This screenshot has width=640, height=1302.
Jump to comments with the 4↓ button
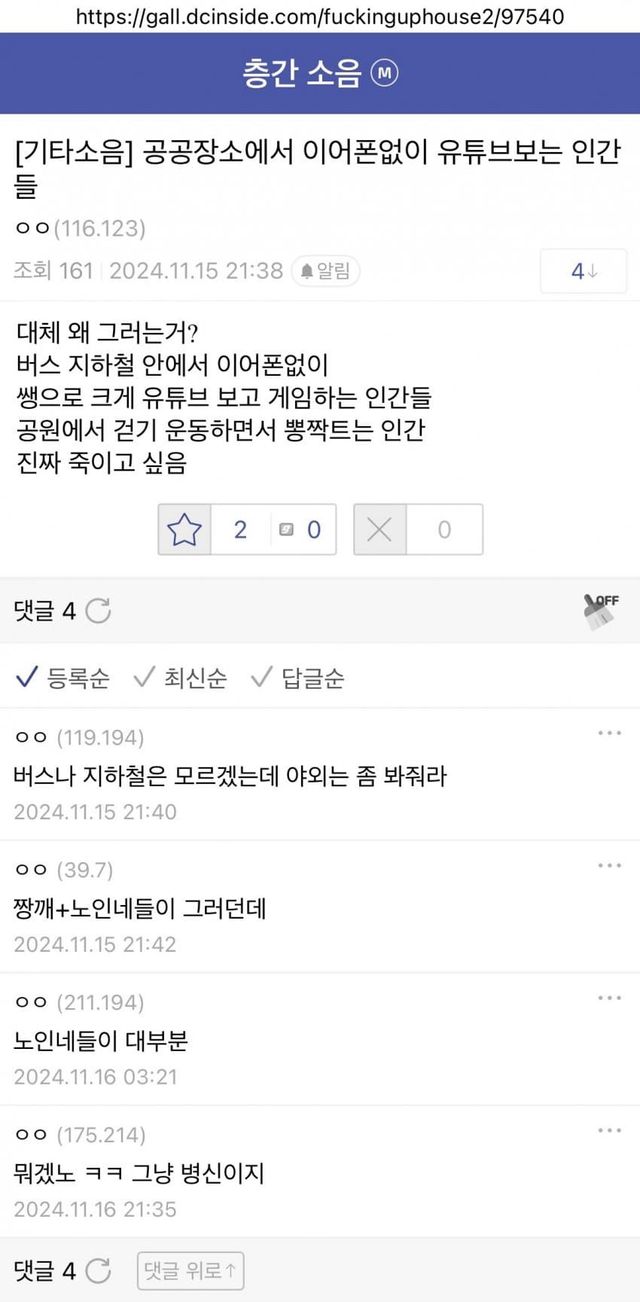[584, 271]
